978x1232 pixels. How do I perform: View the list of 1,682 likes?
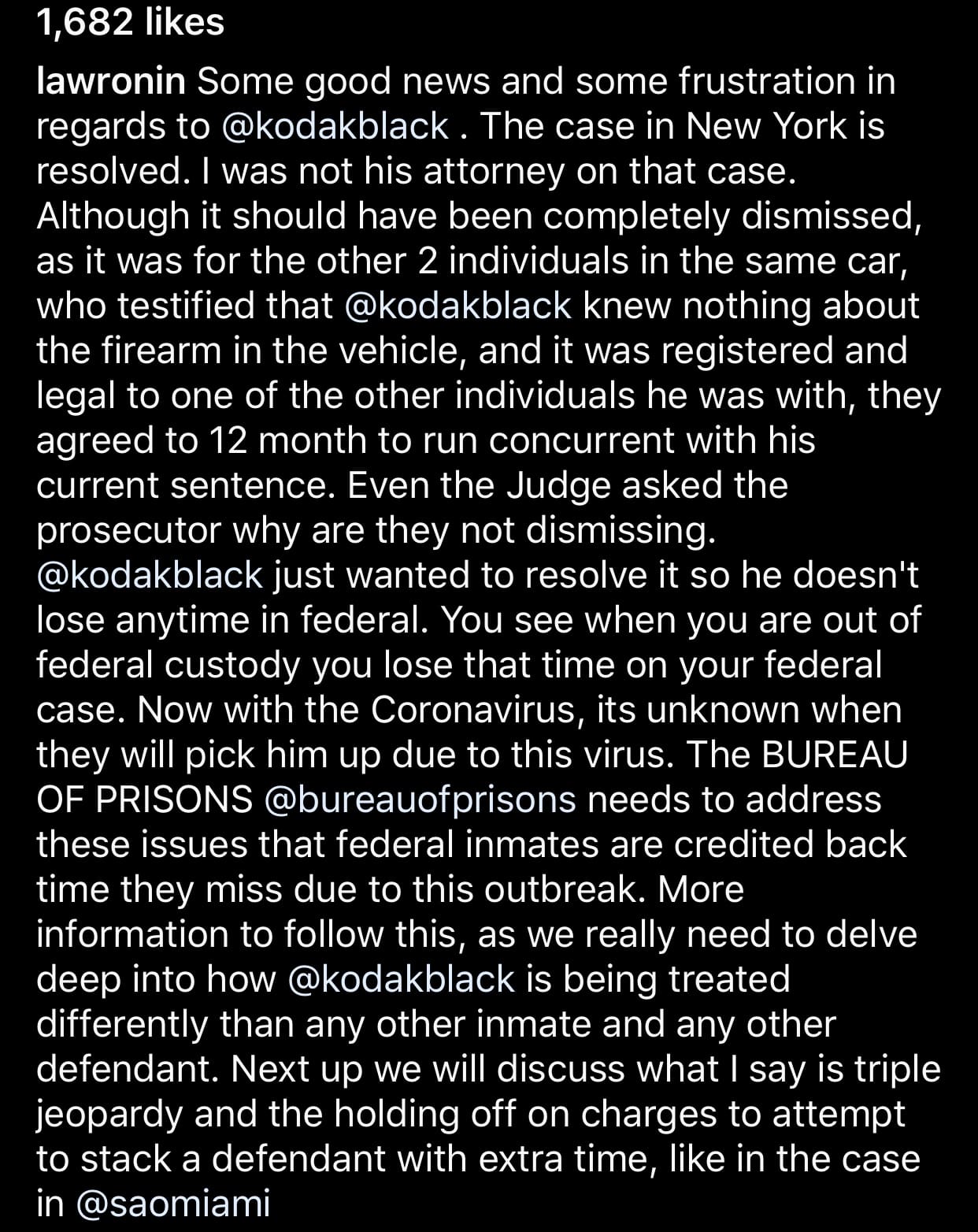pos(131,23)
